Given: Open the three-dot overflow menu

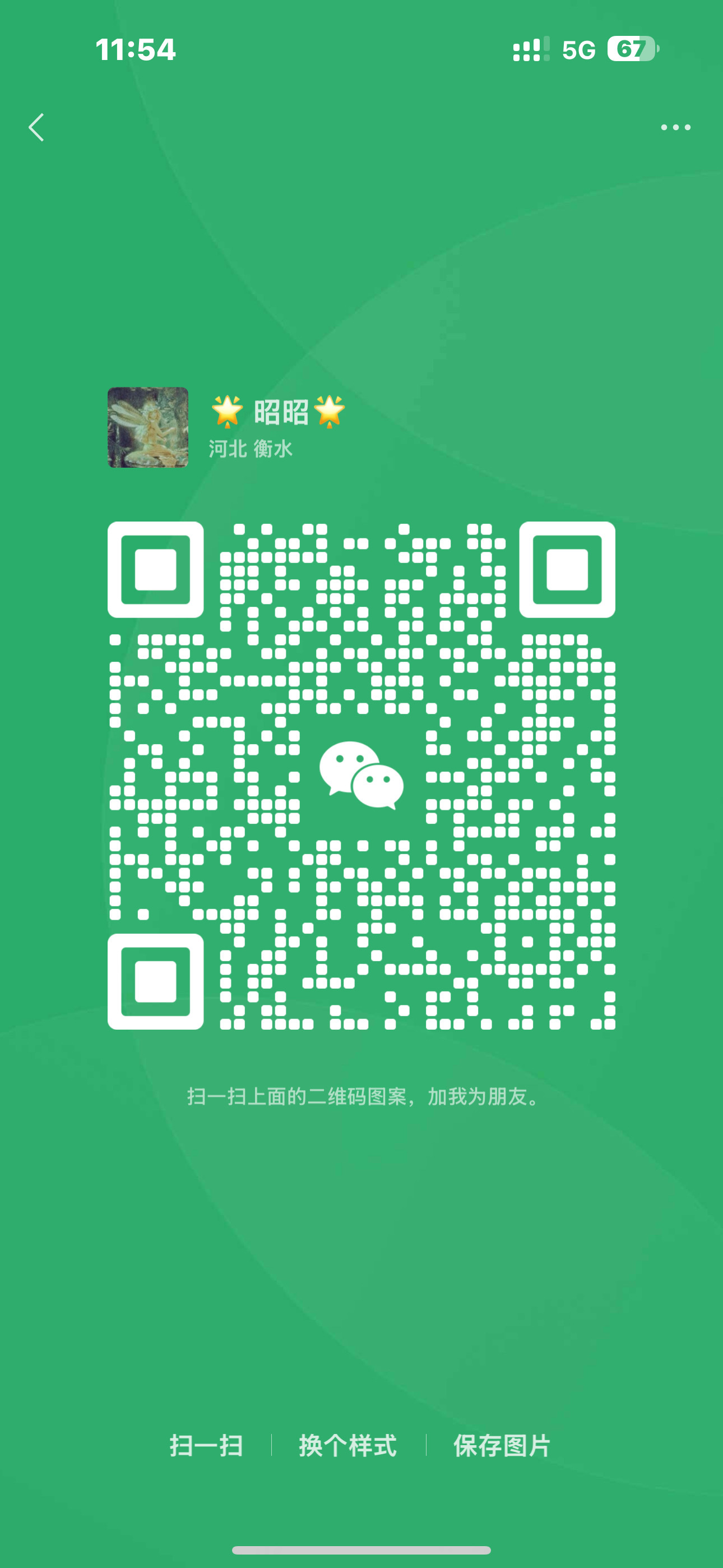Looking at the screenshot, I should [x=675, y=127].
